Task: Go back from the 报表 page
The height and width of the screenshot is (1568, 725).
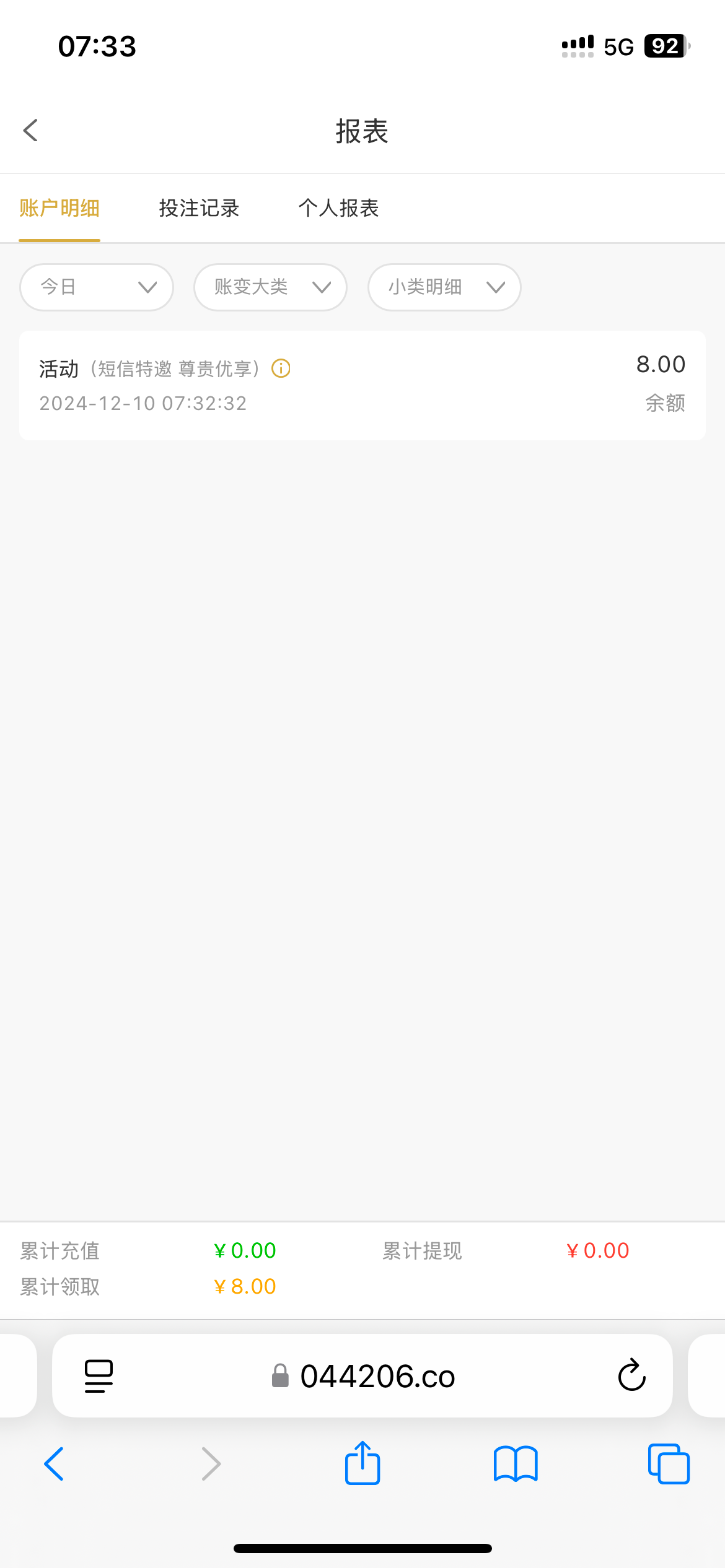Action: pyautogui.click(x=30, y=131)
